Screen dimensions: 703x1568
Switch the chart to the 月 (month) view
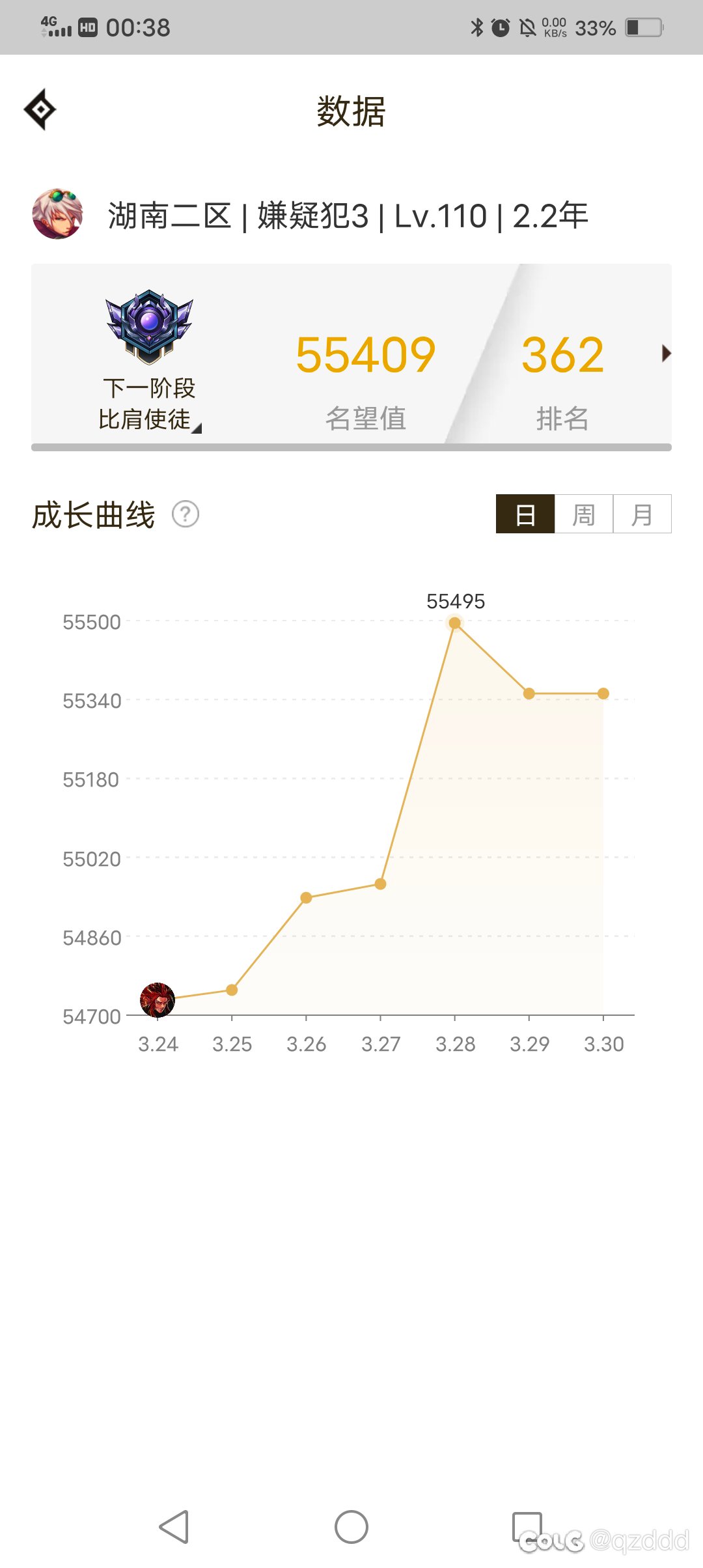(x=642, y=514)
